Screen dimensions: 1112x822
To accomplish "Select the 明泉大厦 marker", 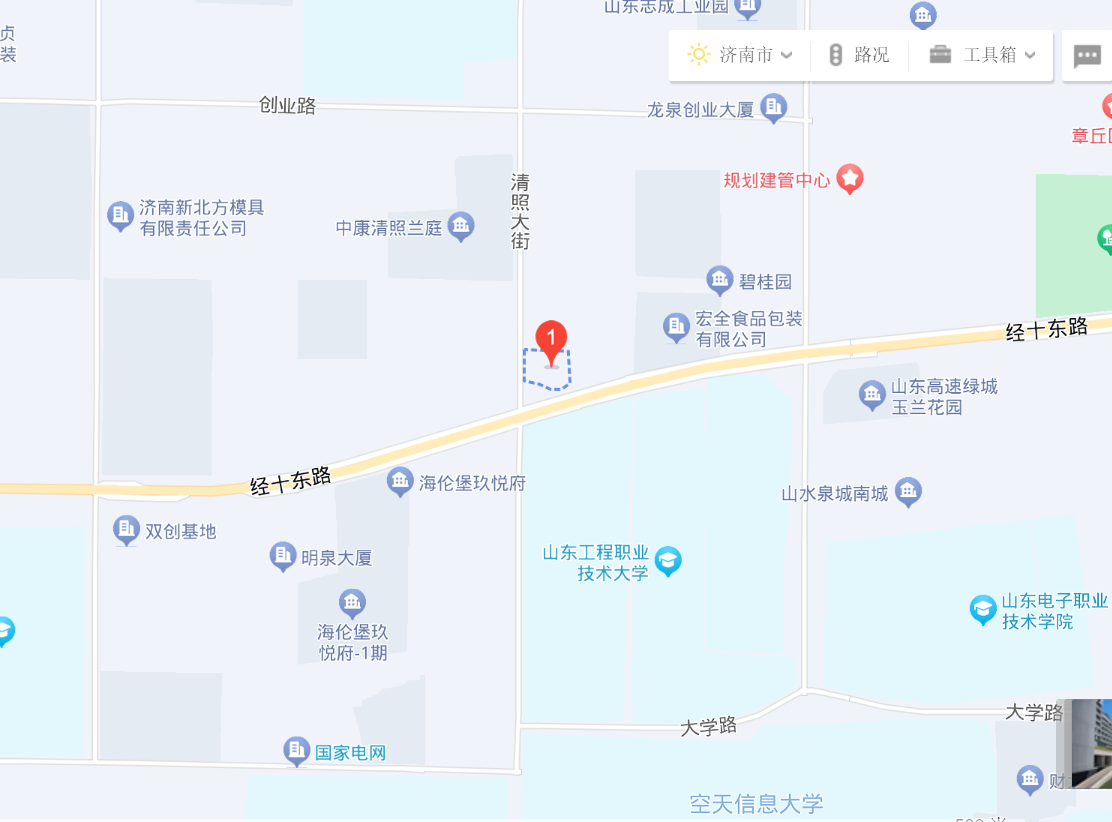I will coord(283,555).
